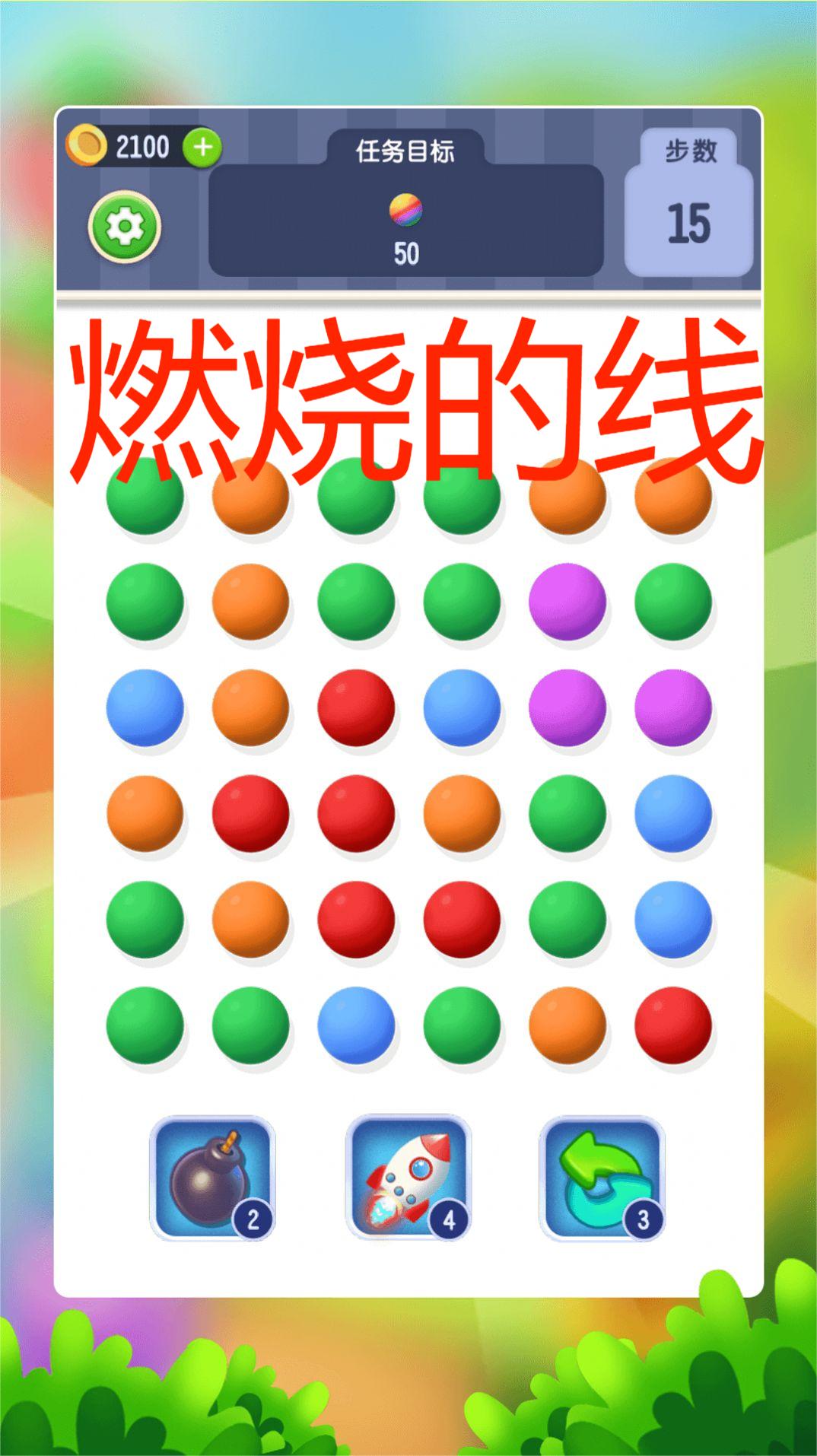Activate the rocket power-up
817x1456 pixels.
click(x=407, y=1178)
